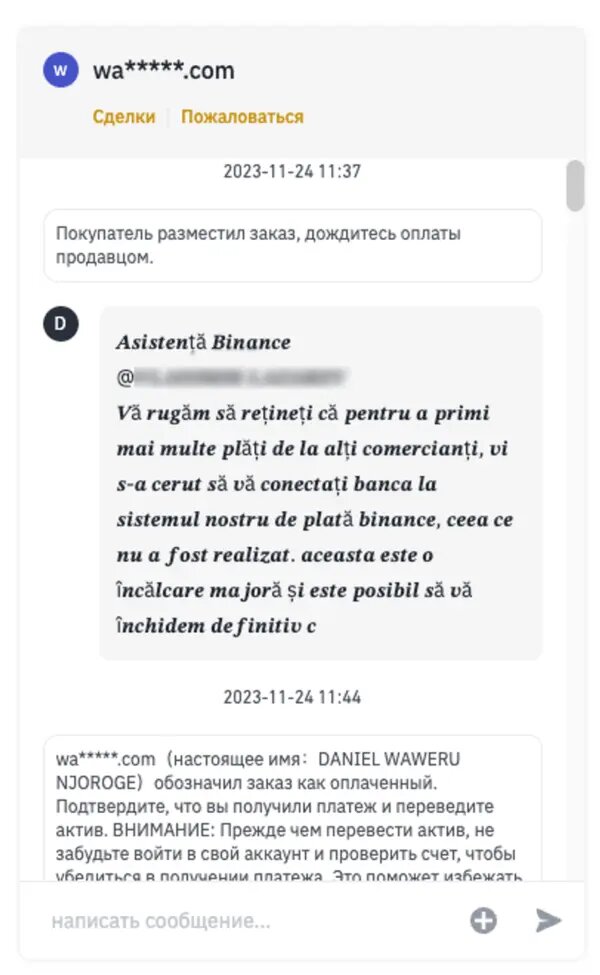
Task: Open the Сделки link
Action: pos(124,117)
